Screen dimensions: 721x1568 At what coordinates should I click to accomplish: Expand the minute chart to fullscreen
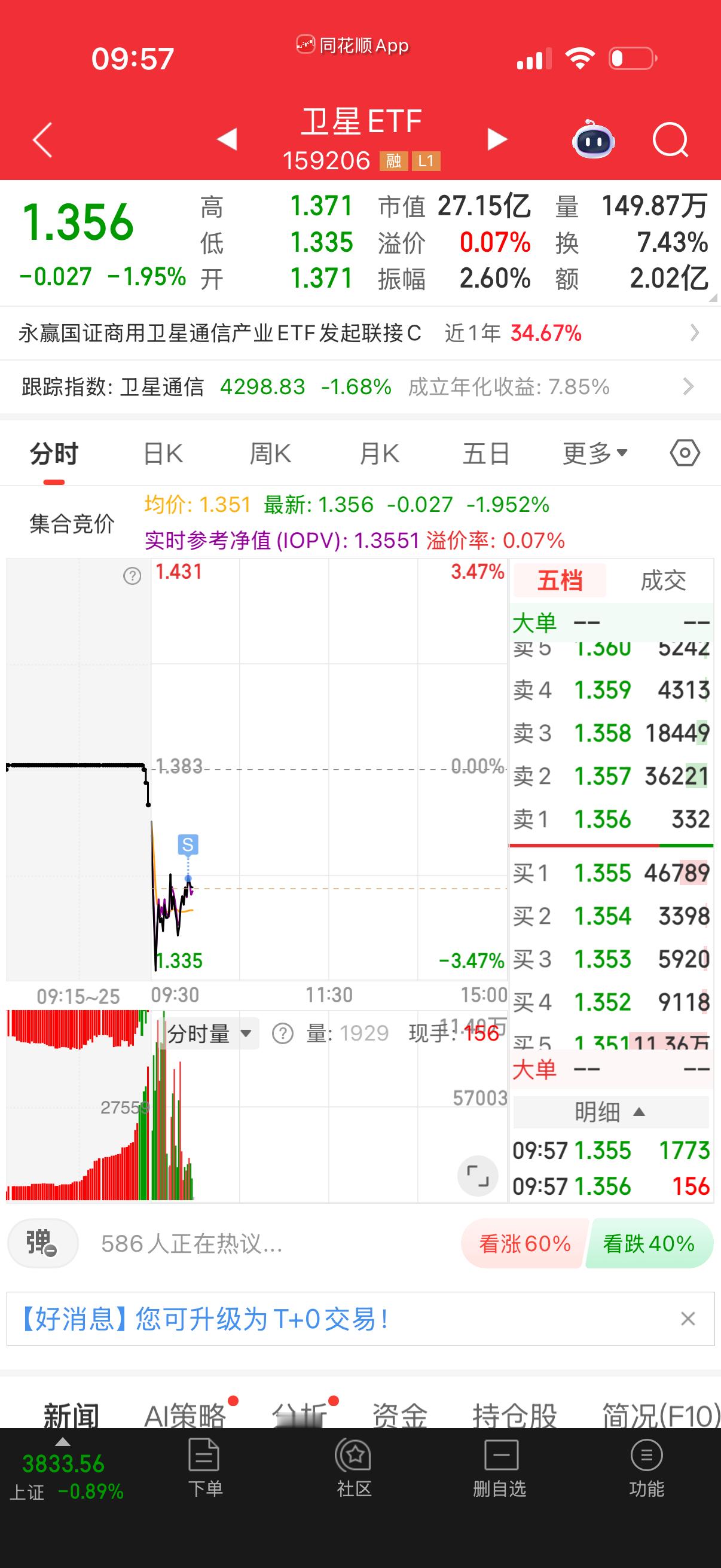click(x=479, y=1175)
